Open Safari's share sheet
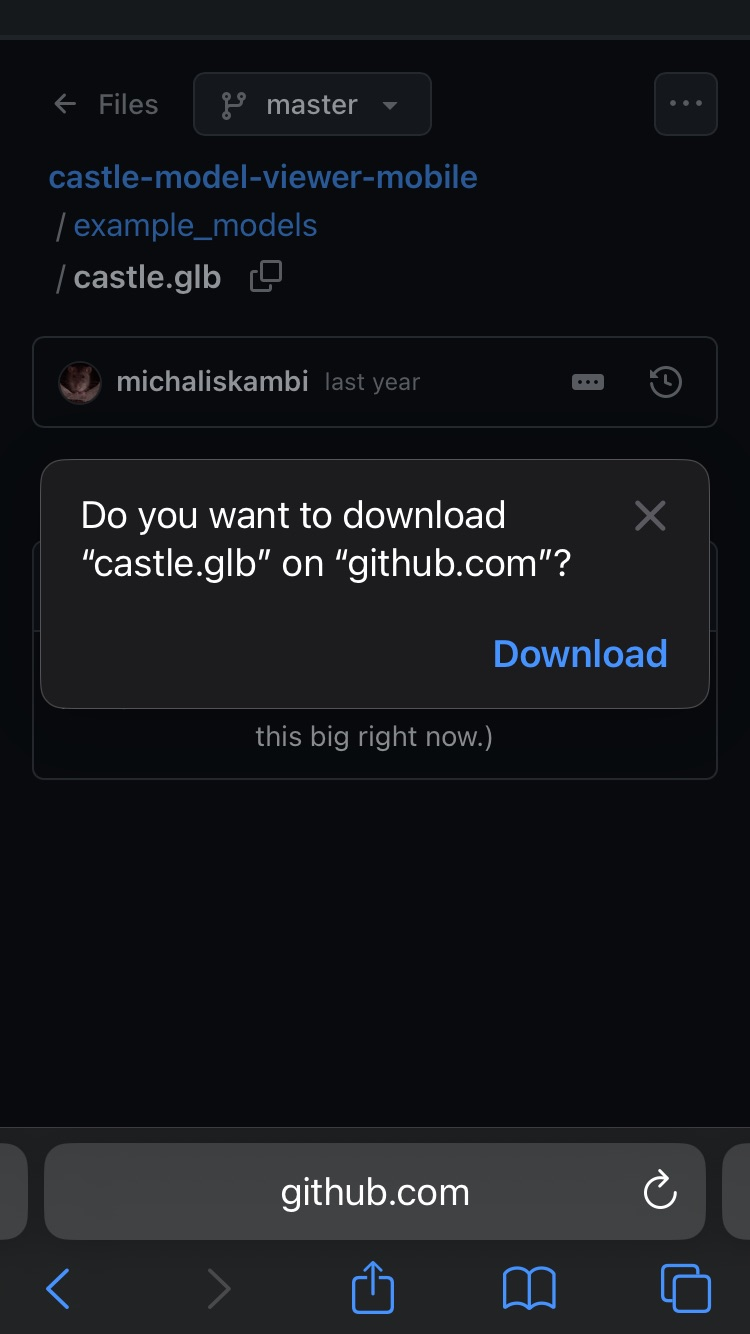The height and width of the screenshot is (1334, 750). coord(373,1286)
